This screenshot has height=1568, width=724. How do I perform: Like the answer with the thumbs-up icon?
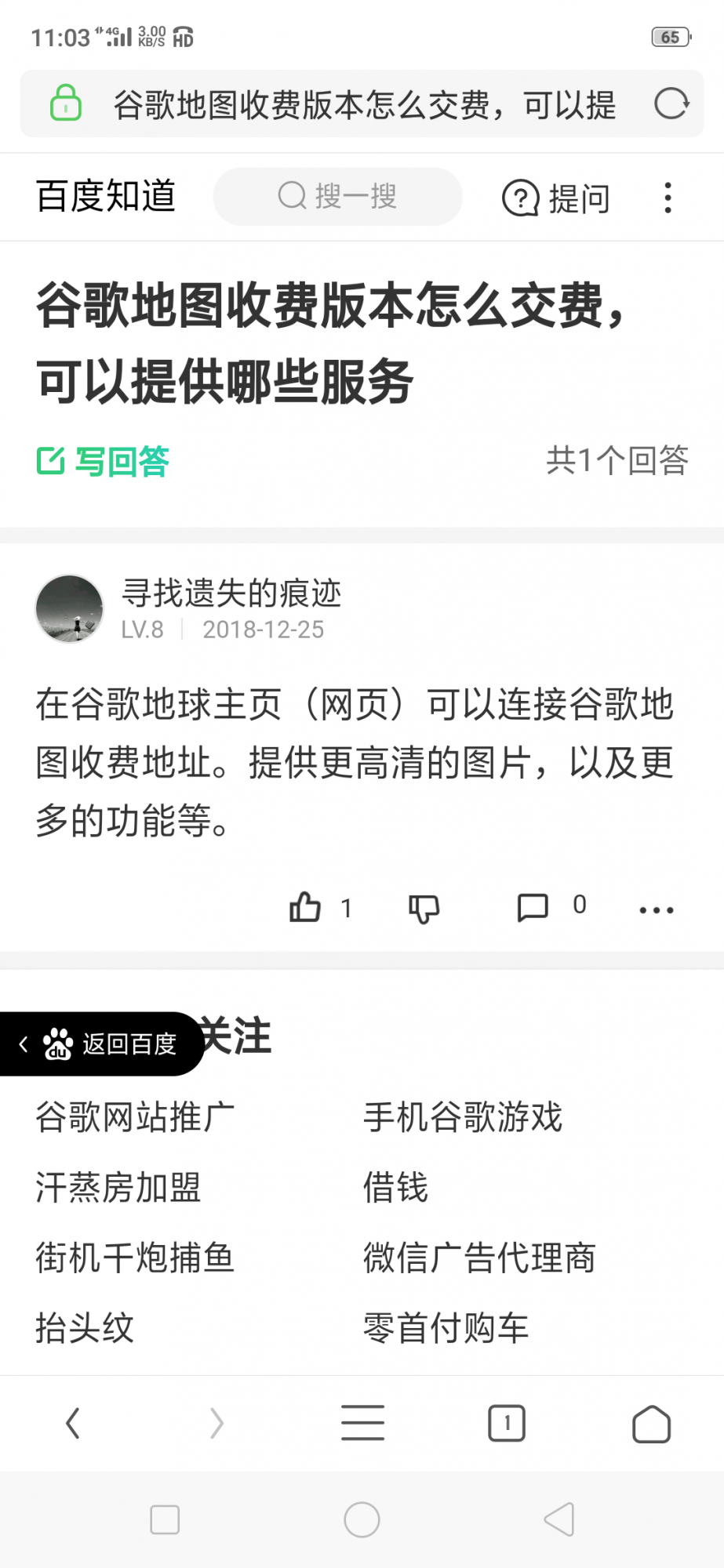tap(305, 907)
